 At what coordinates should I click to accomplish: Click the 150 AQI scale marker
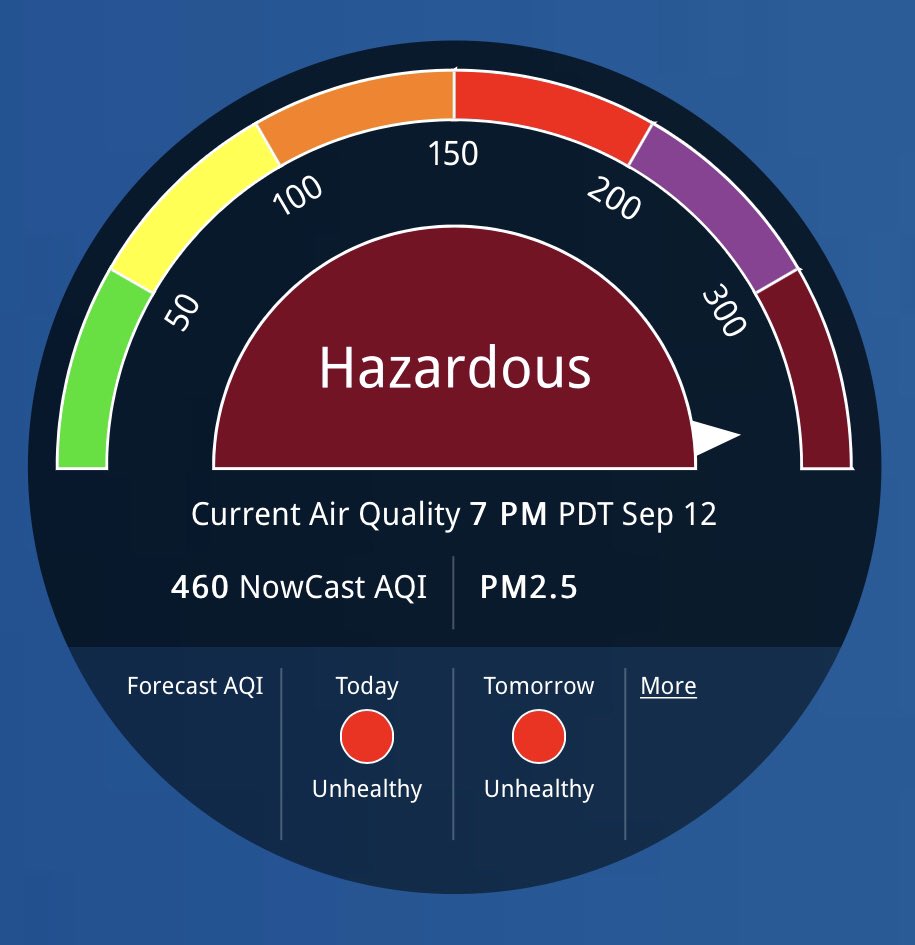(453, 155)
